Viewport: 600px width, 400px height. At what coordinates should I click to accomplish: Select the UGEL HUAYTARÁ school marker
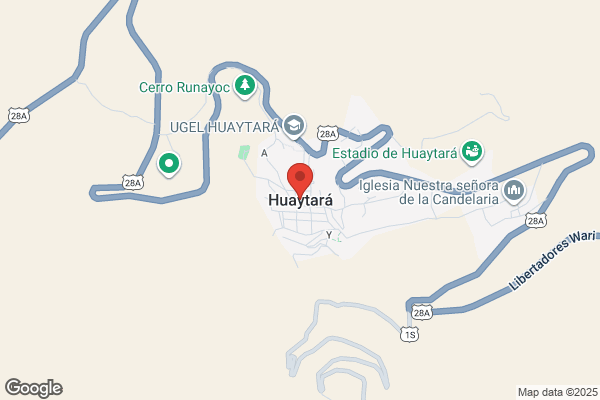point(294,126)
